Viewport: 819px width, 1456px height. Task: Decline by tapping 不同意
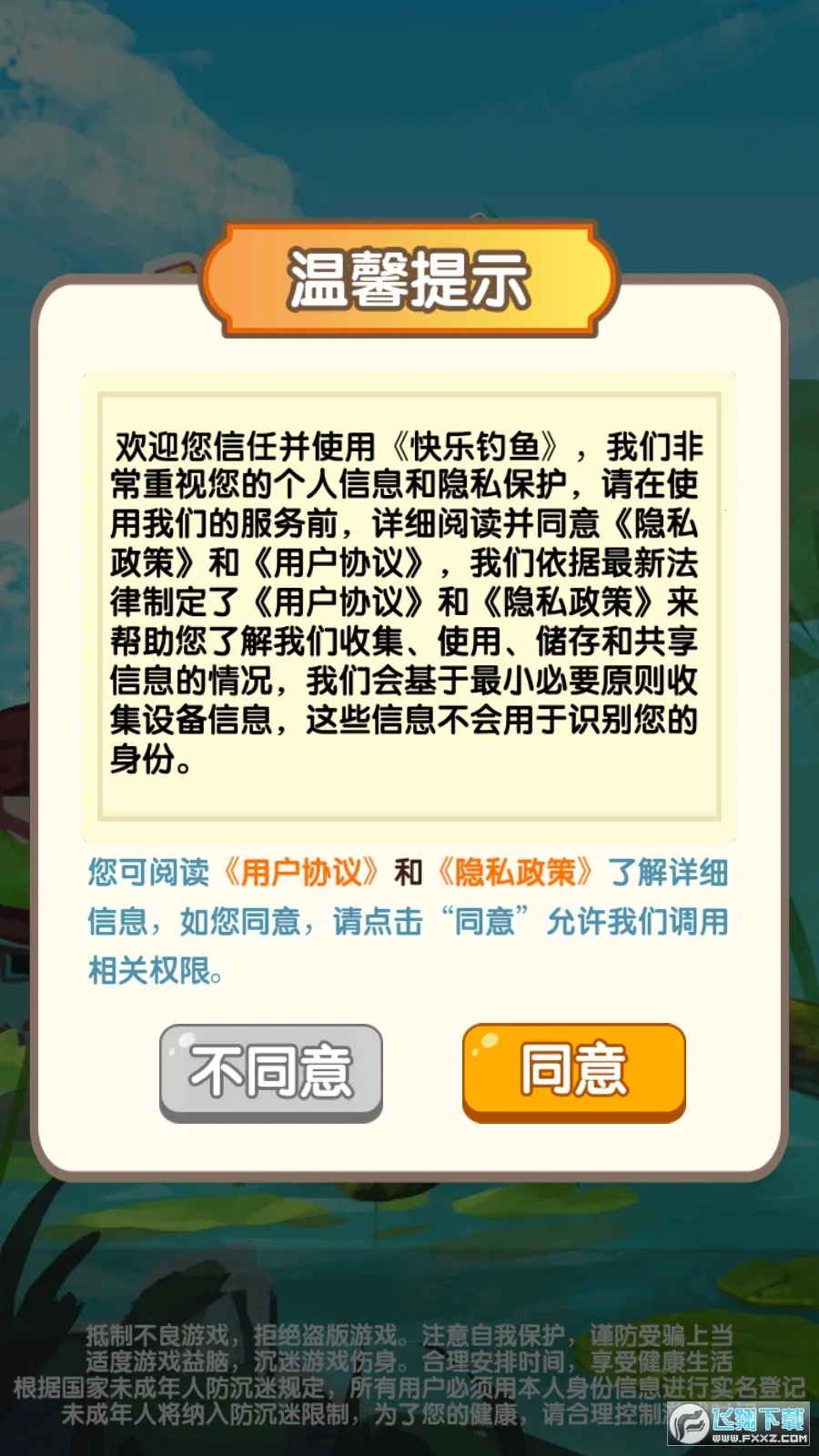click(x=270, y=1071)
